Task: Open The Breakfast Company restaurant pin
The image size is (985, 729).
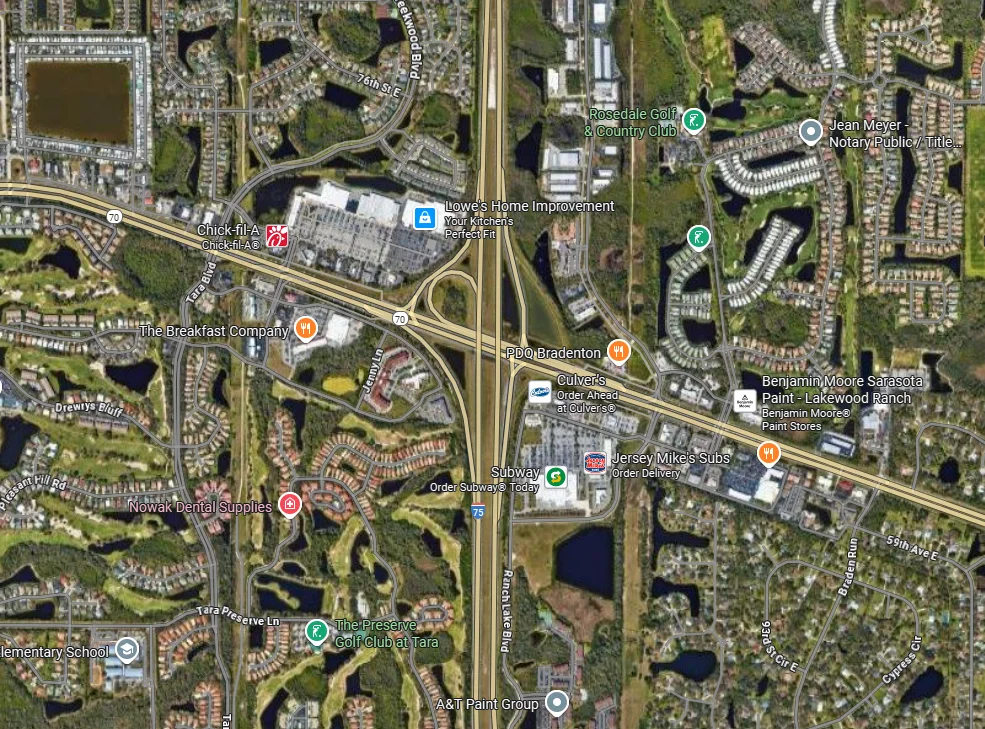Action: pos(307,329)
